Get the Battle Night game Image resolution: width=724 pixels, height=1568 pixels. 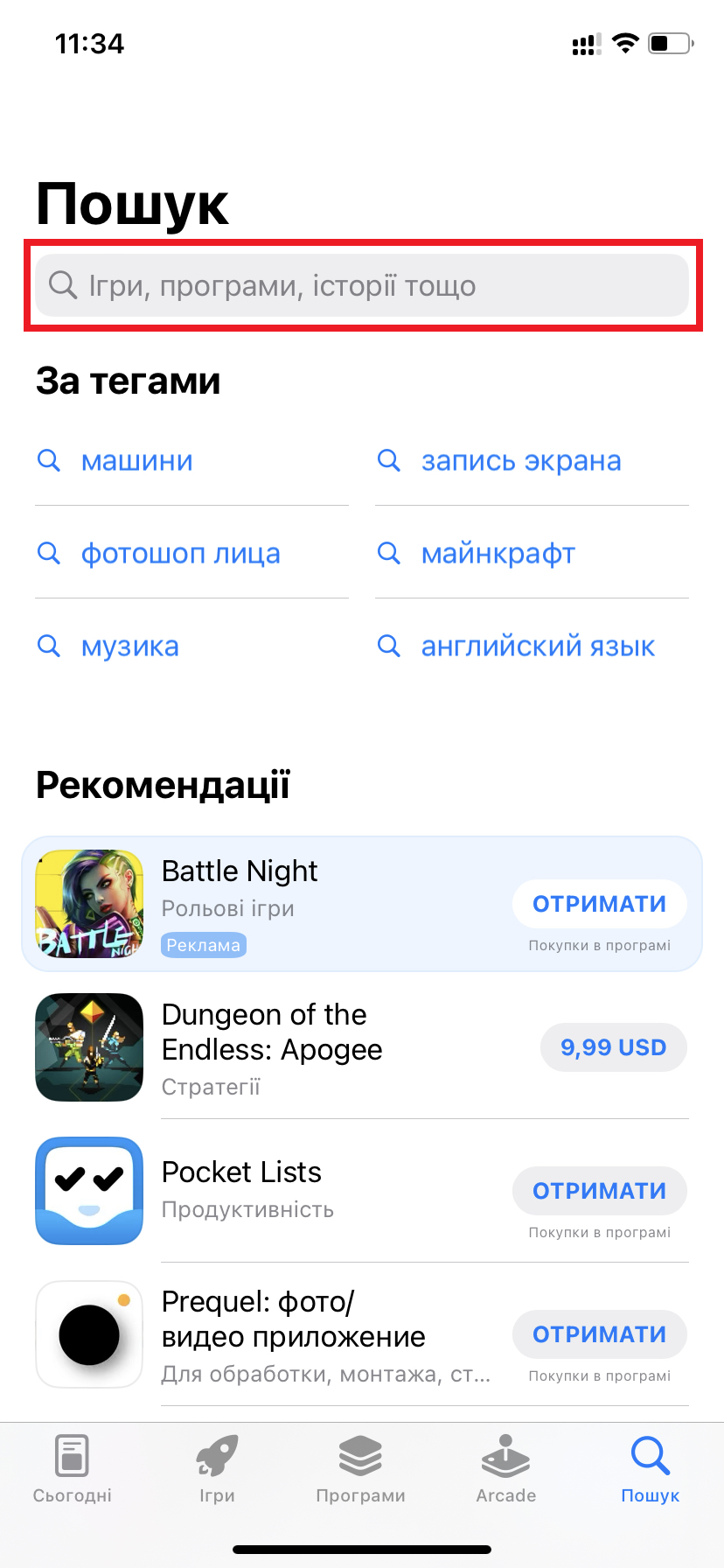[x=599, y=904]
